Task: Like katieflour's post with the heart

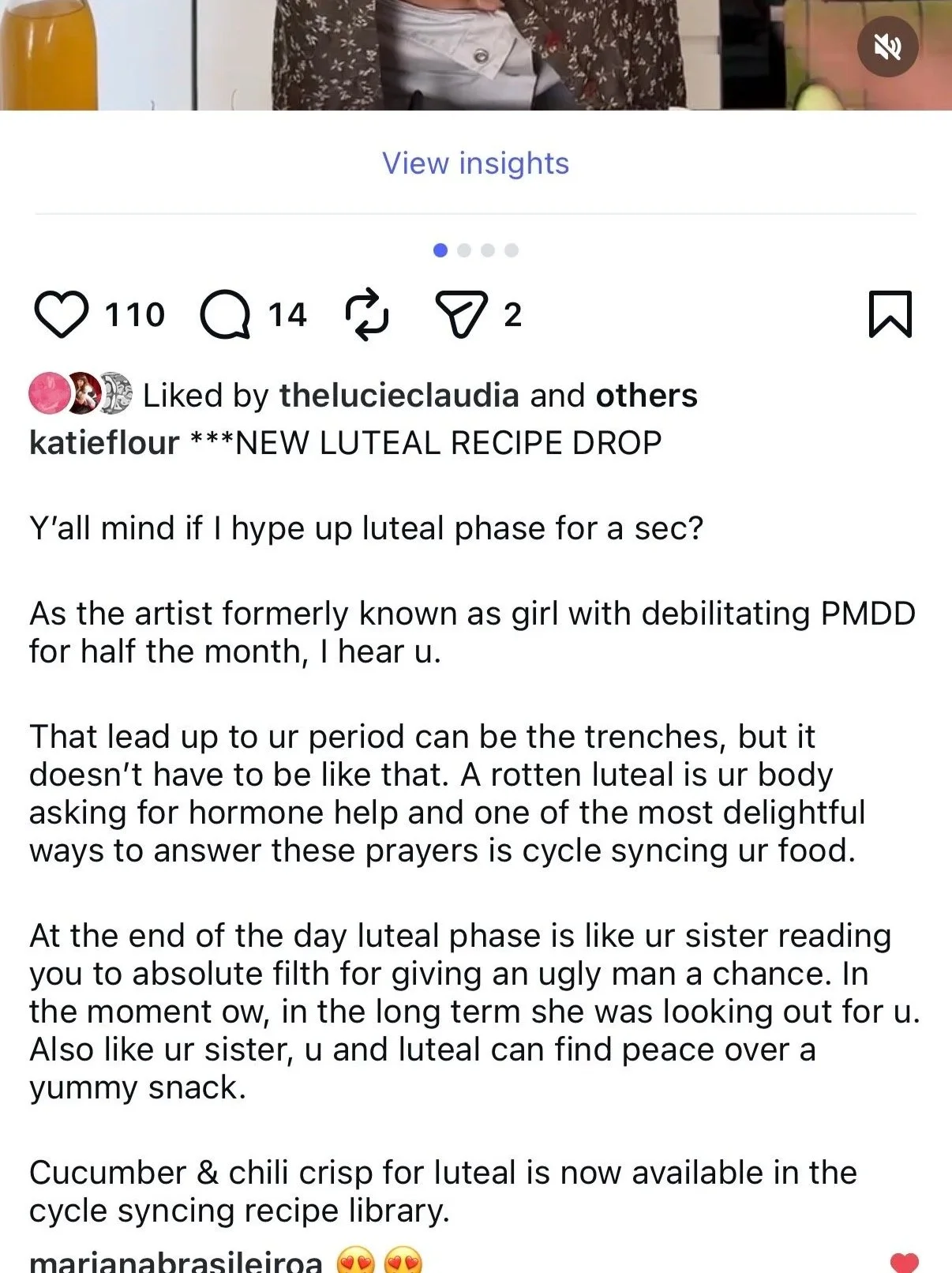Action: (62, 314)
